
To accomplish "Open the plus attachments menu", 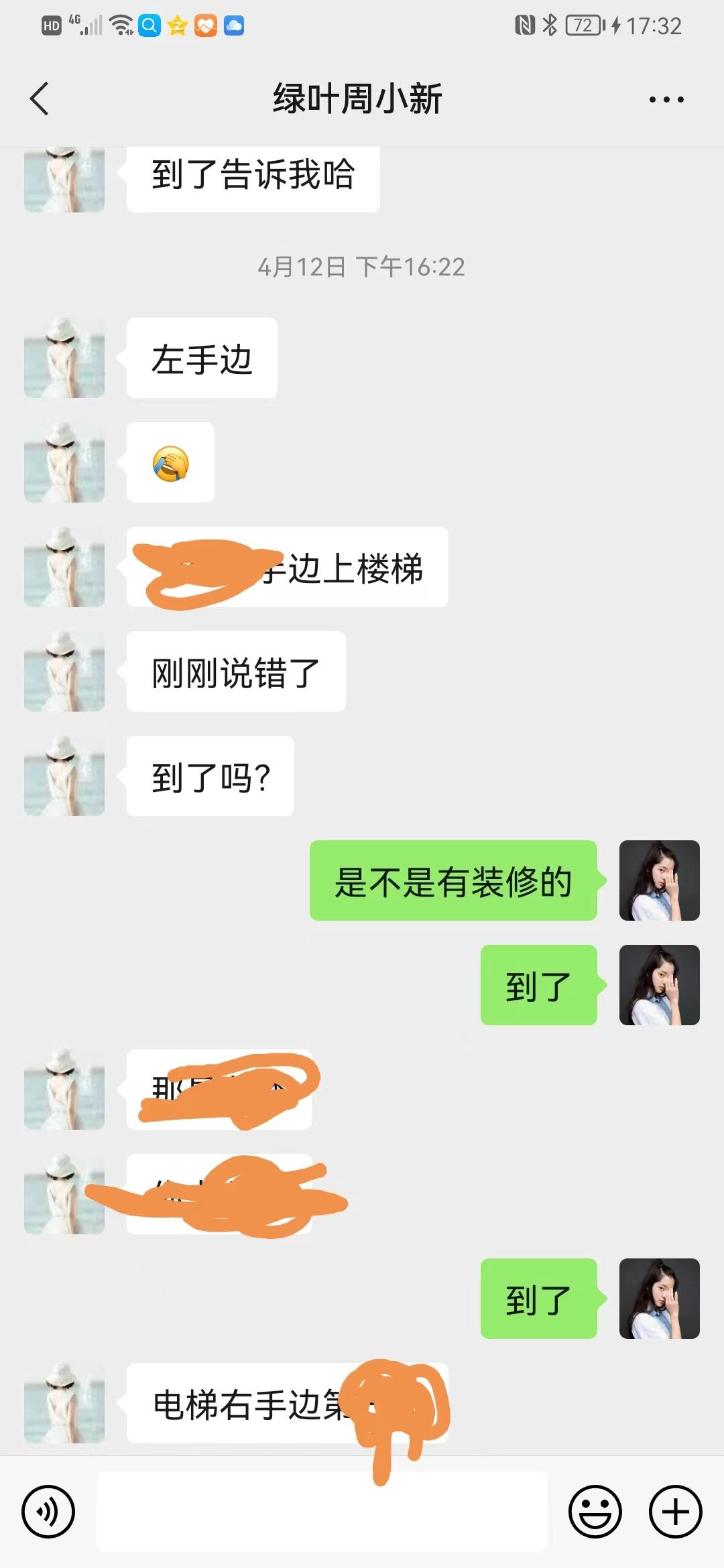I will click(x=675, y=1512).
